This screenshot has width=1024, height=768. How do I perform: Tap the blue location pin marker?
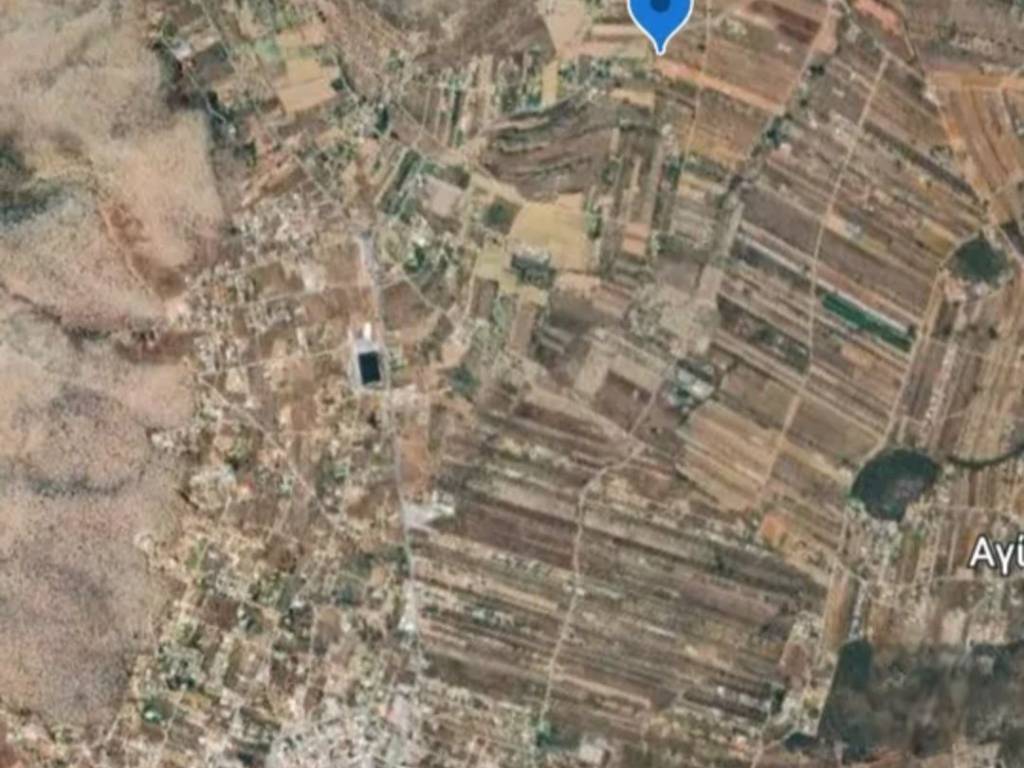click(x=660, y=17)
